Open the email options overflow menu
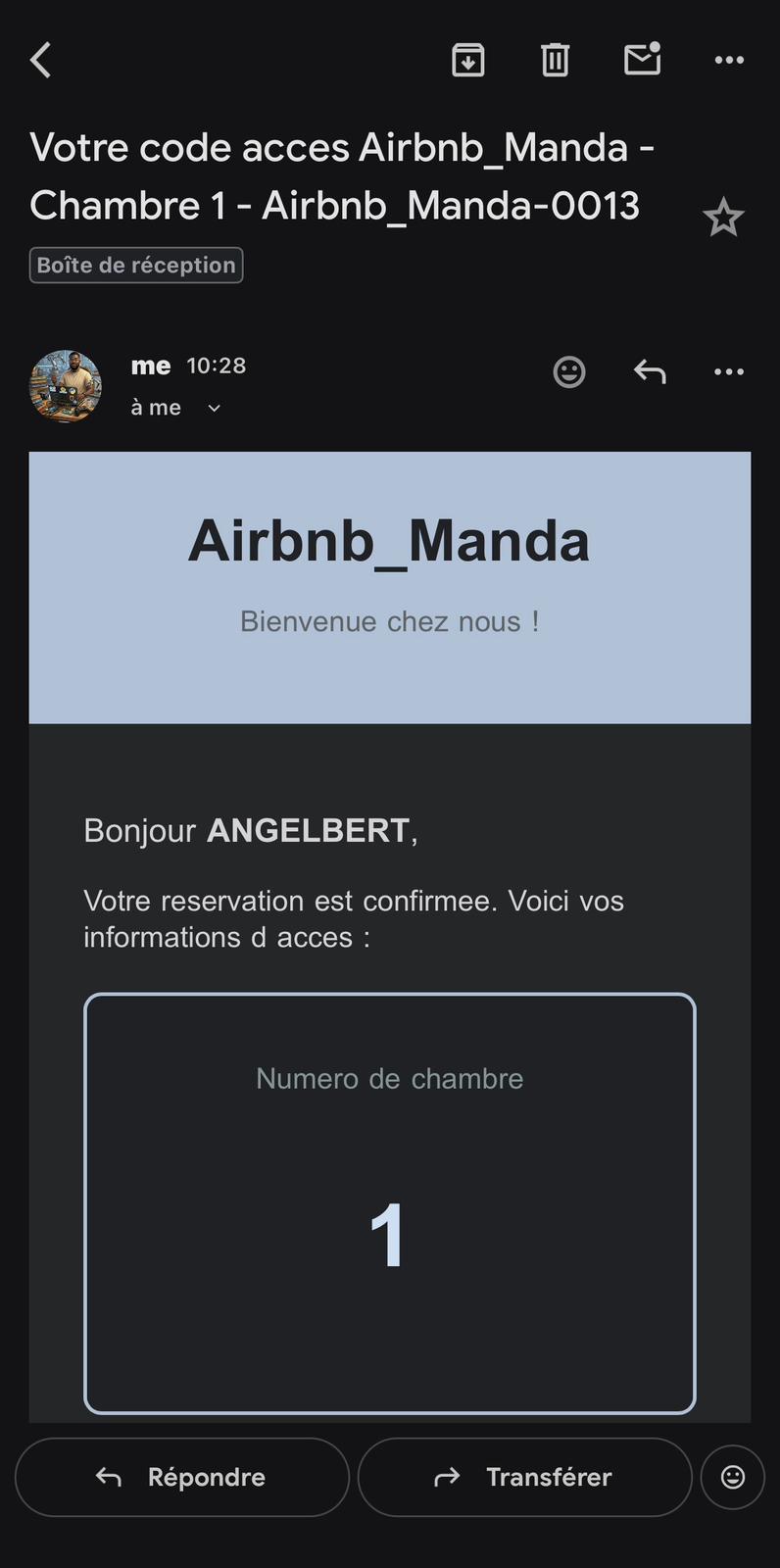Image resolution: width=780 pixels, height=1568 pixels. coord(729,60)
